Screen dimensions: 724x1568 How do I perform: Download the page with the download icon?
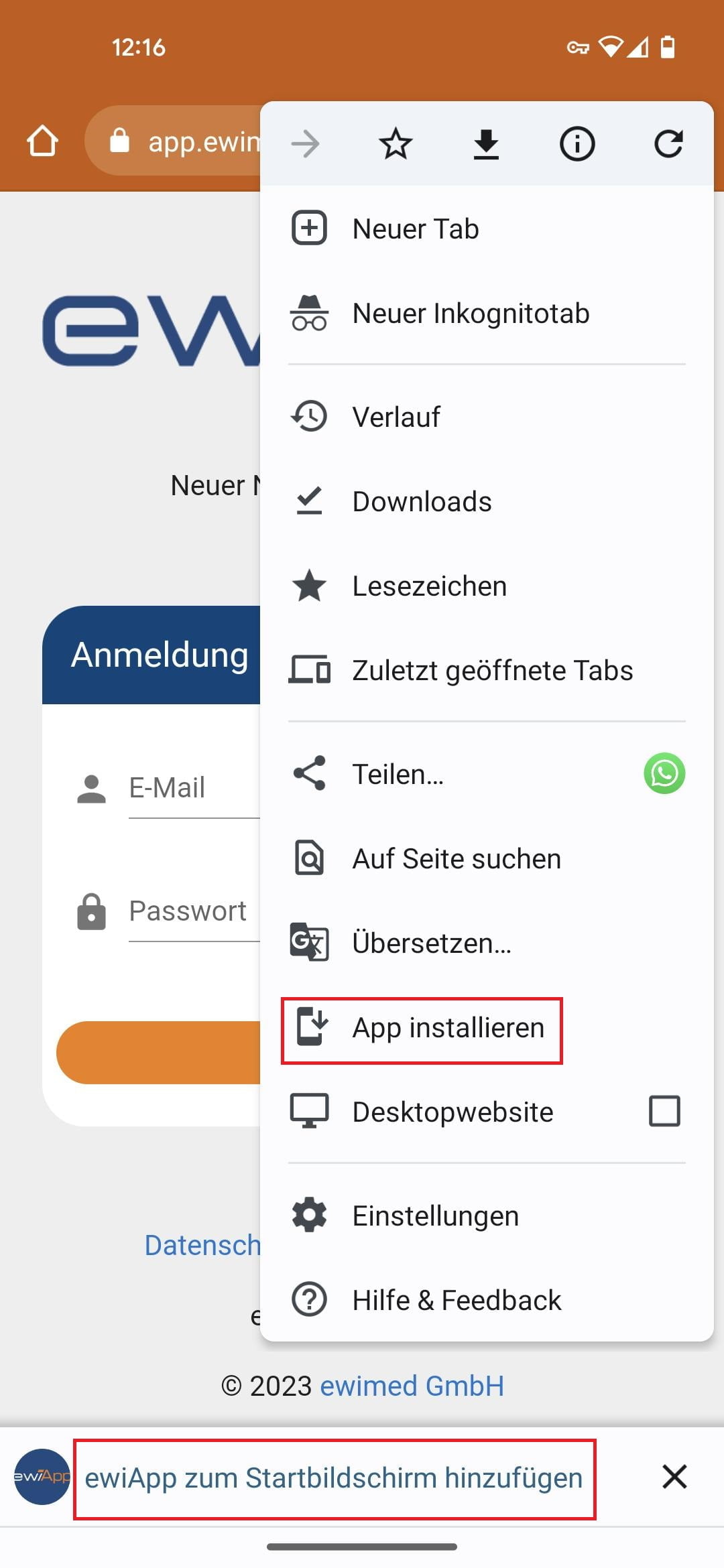coord(486,144)
